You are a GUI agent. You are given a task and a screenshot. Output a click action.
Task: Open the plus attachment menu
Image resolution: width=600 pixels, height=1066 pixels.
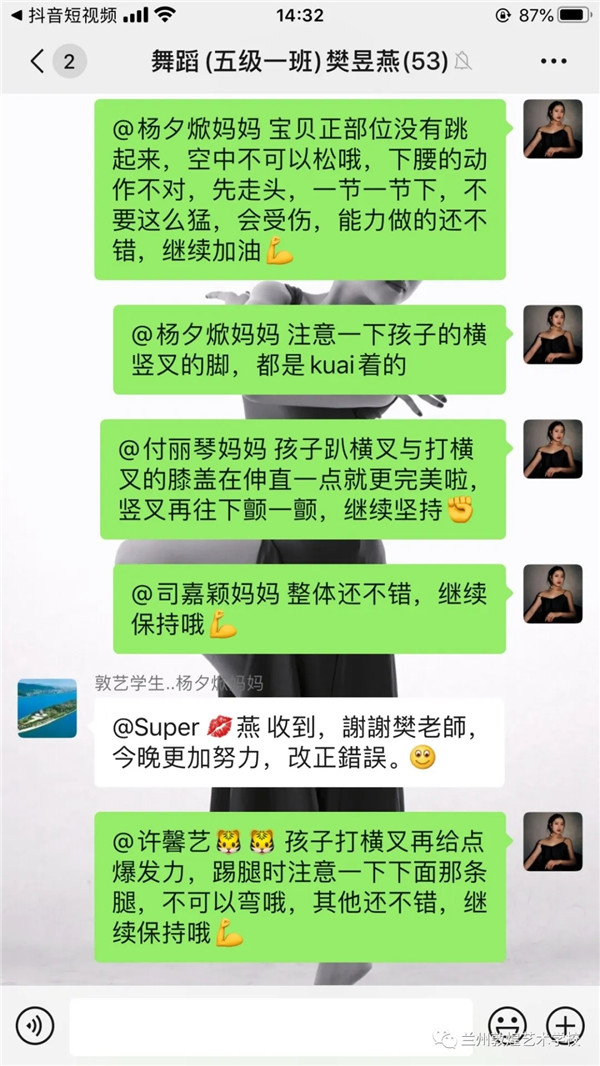(565, 1026)
